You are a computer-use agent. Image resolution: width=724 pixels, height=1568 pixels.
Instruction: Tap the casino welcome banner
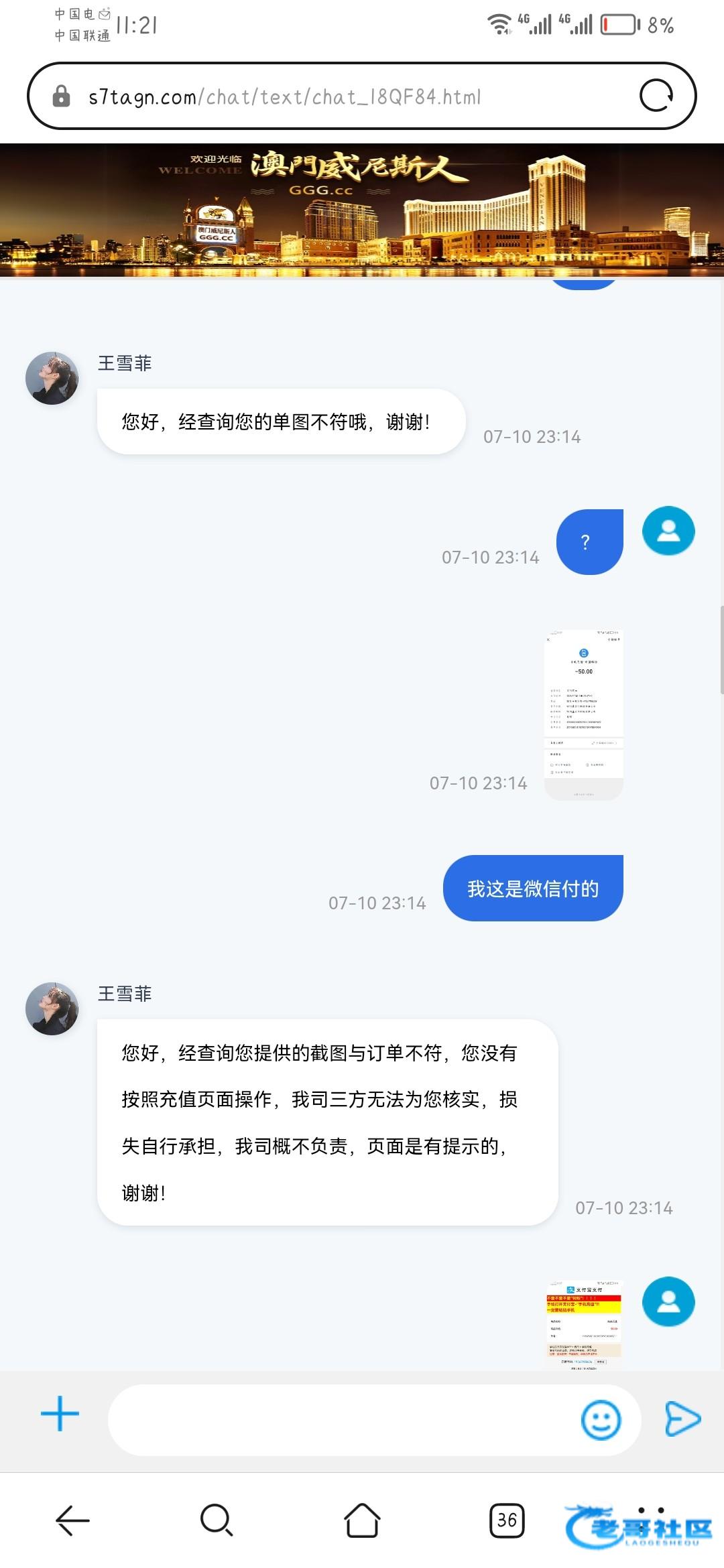[x=362, y=210]
